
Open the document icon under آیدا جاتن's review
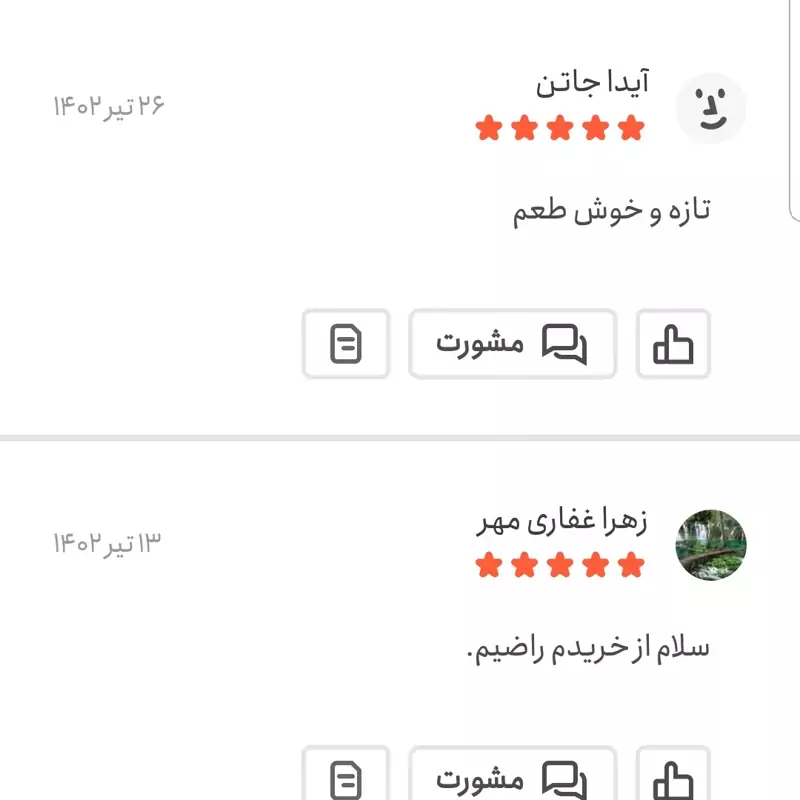tap(346, 344)
